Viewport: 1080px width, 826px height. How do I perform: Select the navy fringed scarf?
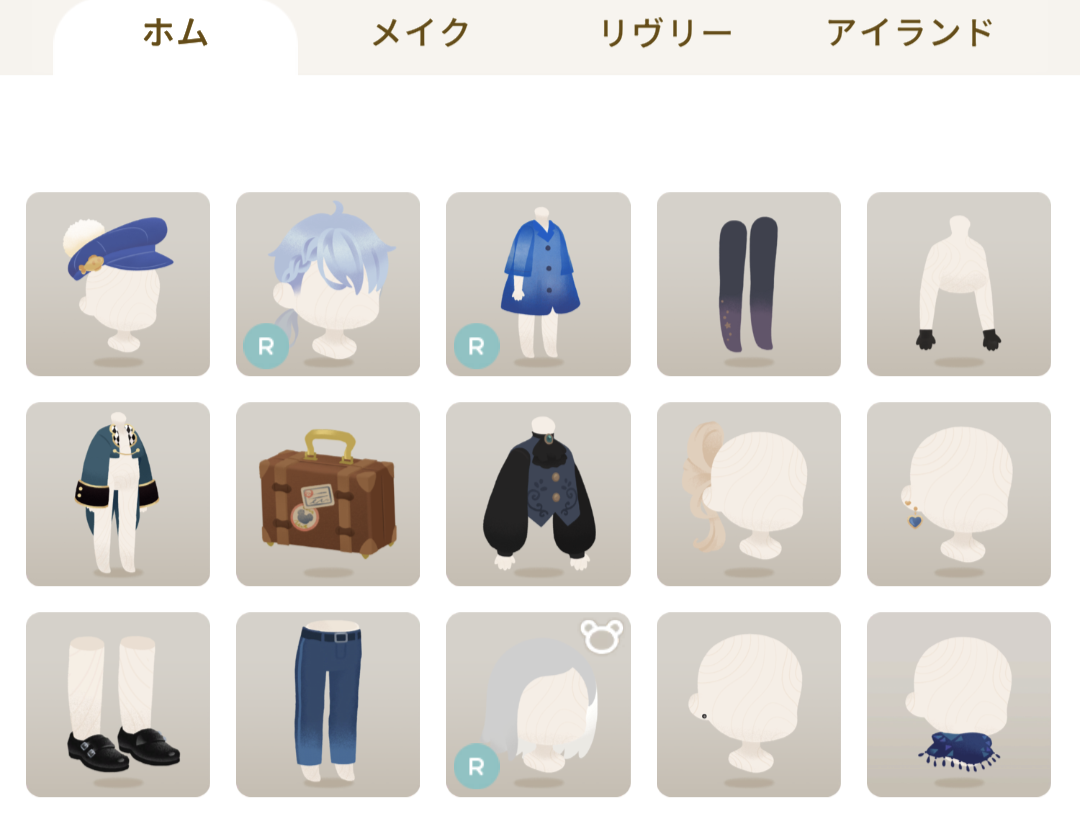[x=958, y=704]
